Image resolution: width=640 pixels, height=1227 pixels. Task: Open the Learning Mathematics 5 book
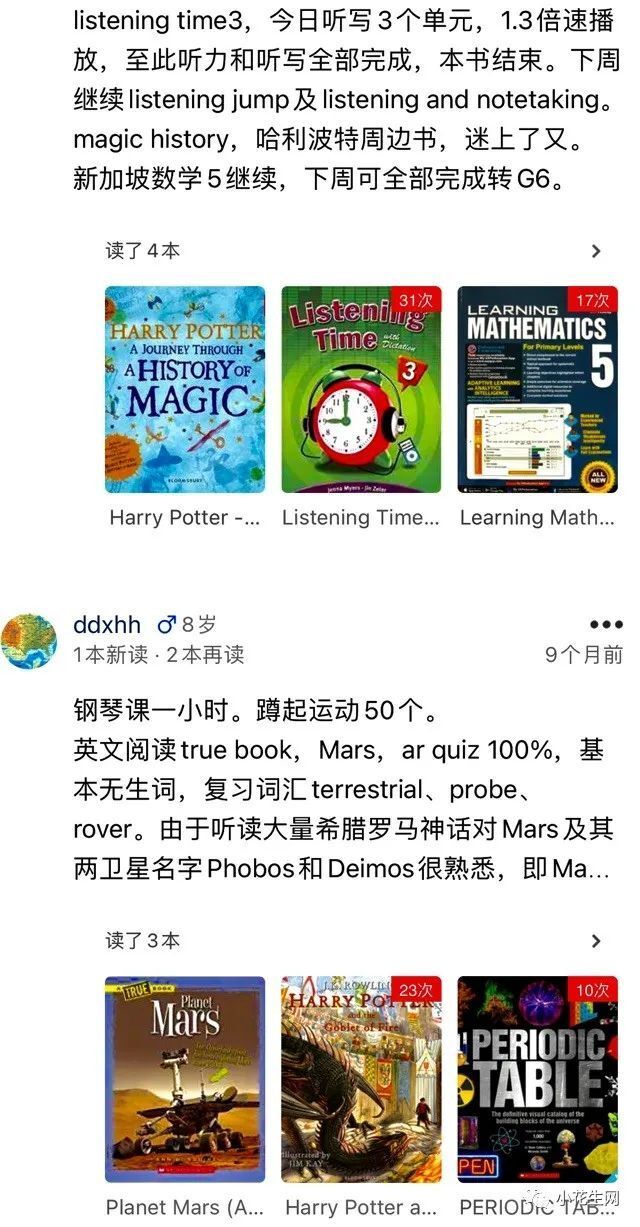pos(537,389)
